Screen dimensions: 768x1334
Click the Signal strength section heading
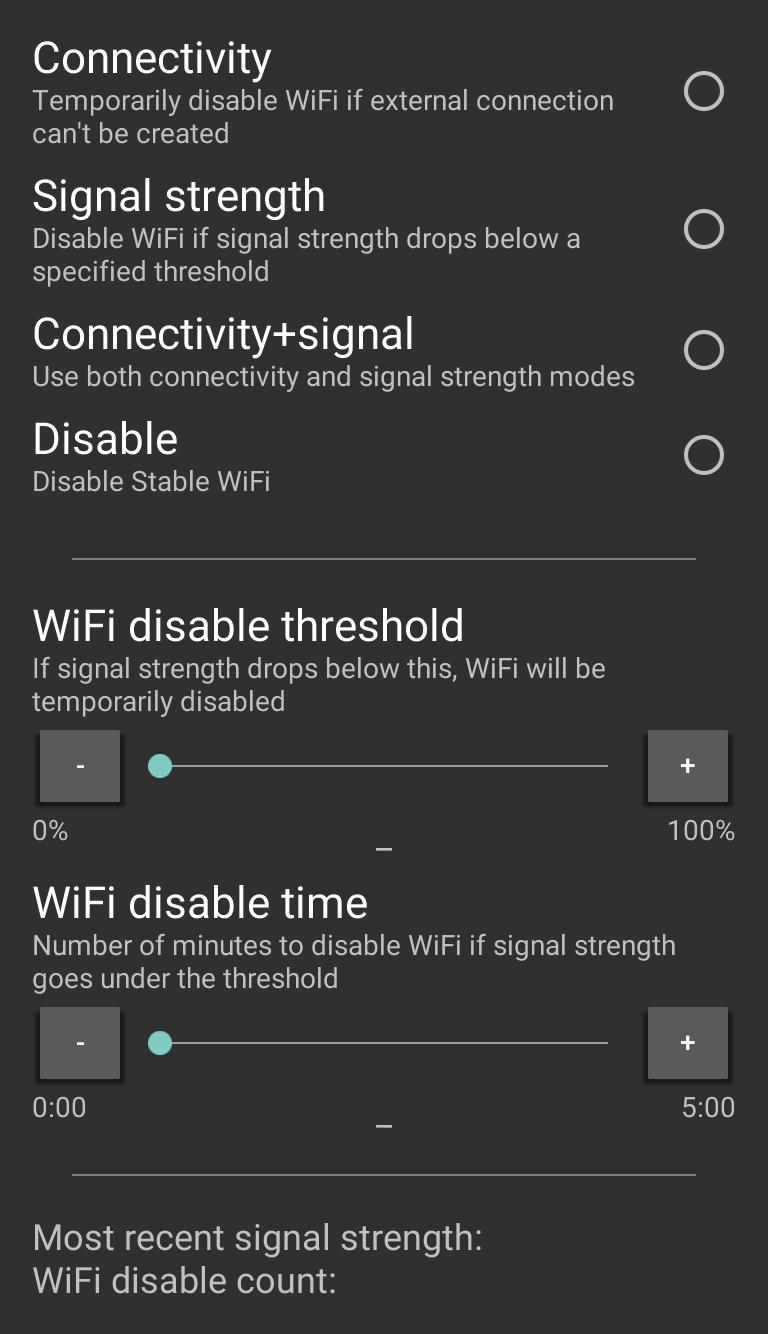(x=180, y=196)
